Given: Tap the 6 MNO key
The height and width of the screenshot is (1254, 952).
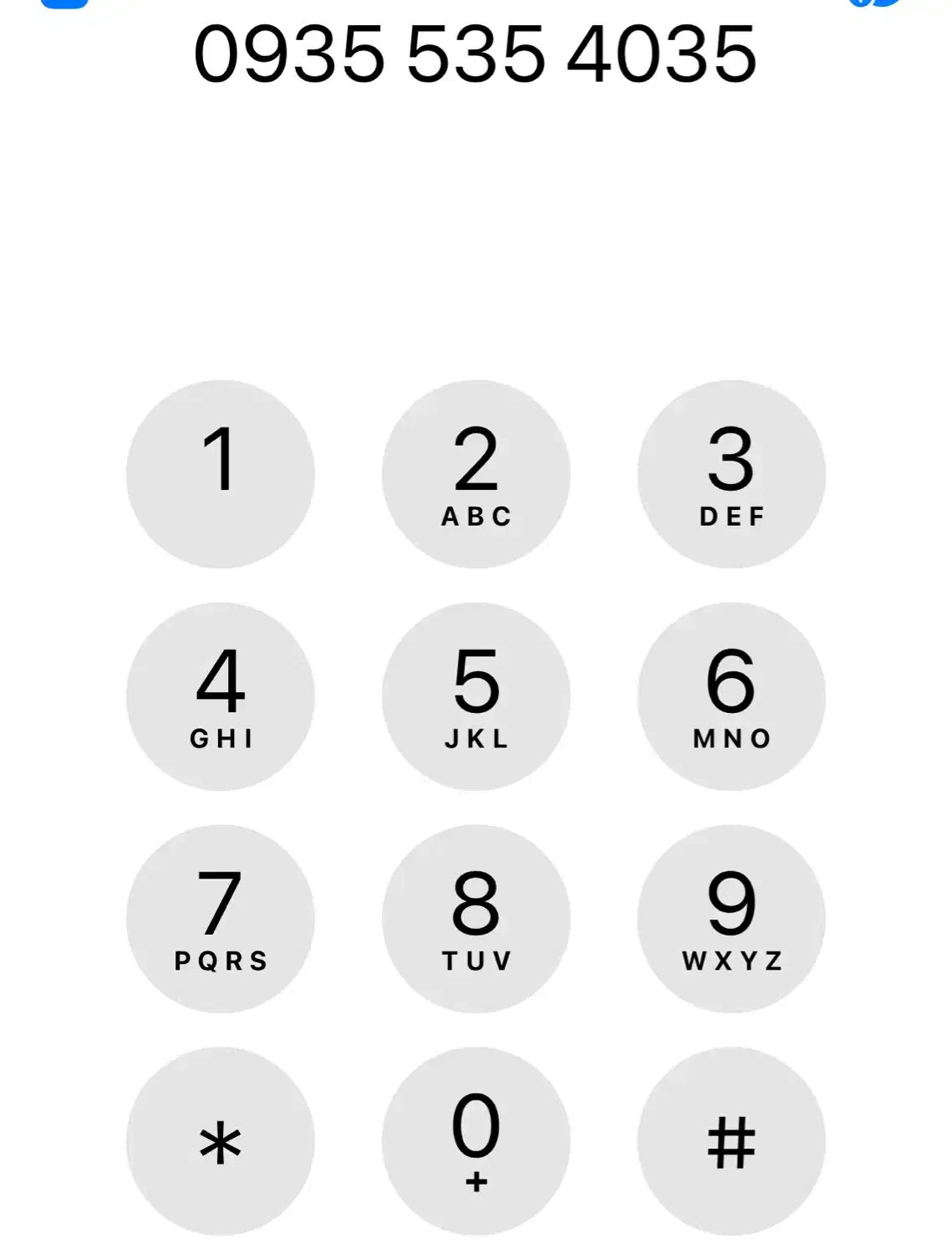Looking at the screenshot, I should click(x=731, y=696).
